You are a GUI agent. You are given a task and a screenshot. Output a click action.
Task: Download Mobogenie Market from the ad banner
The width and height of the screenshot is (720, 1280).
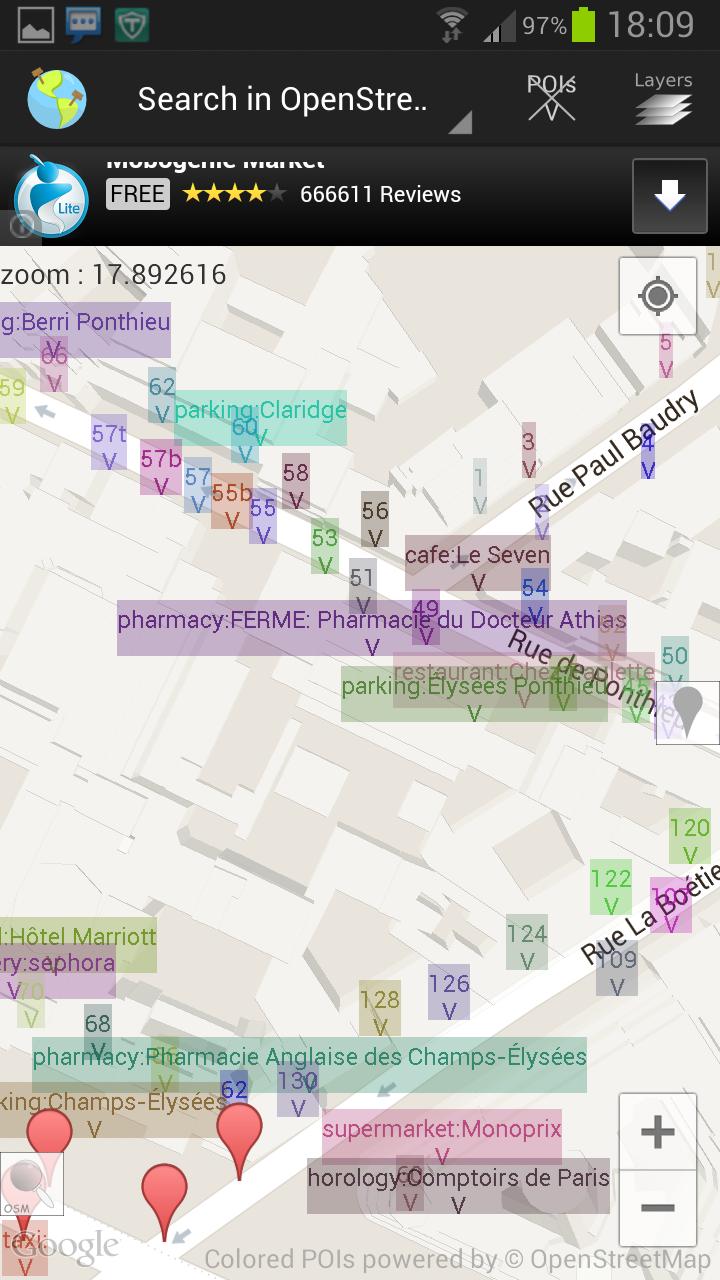[669, 196]
